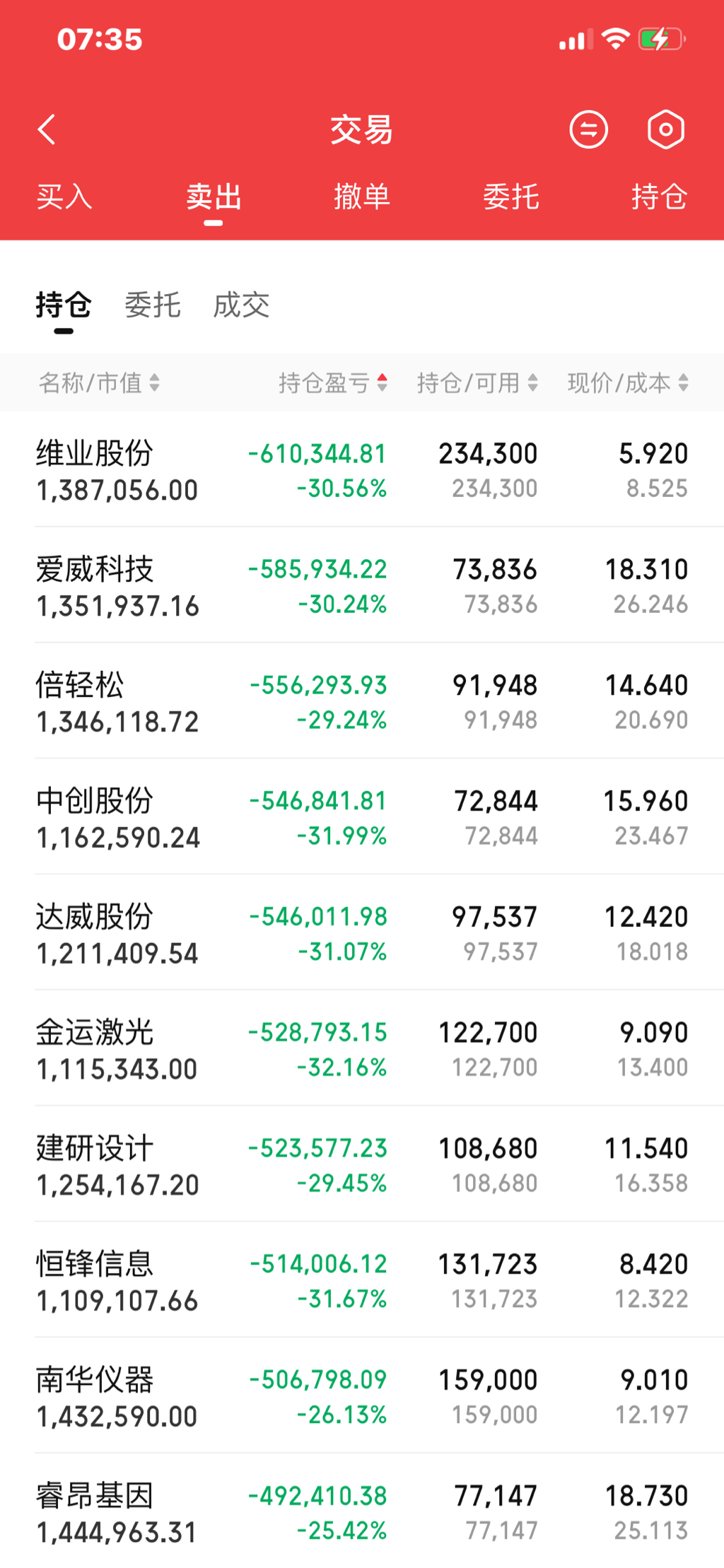
Task: Switch to the 买入 tab
Action: [x=64, y=197]
